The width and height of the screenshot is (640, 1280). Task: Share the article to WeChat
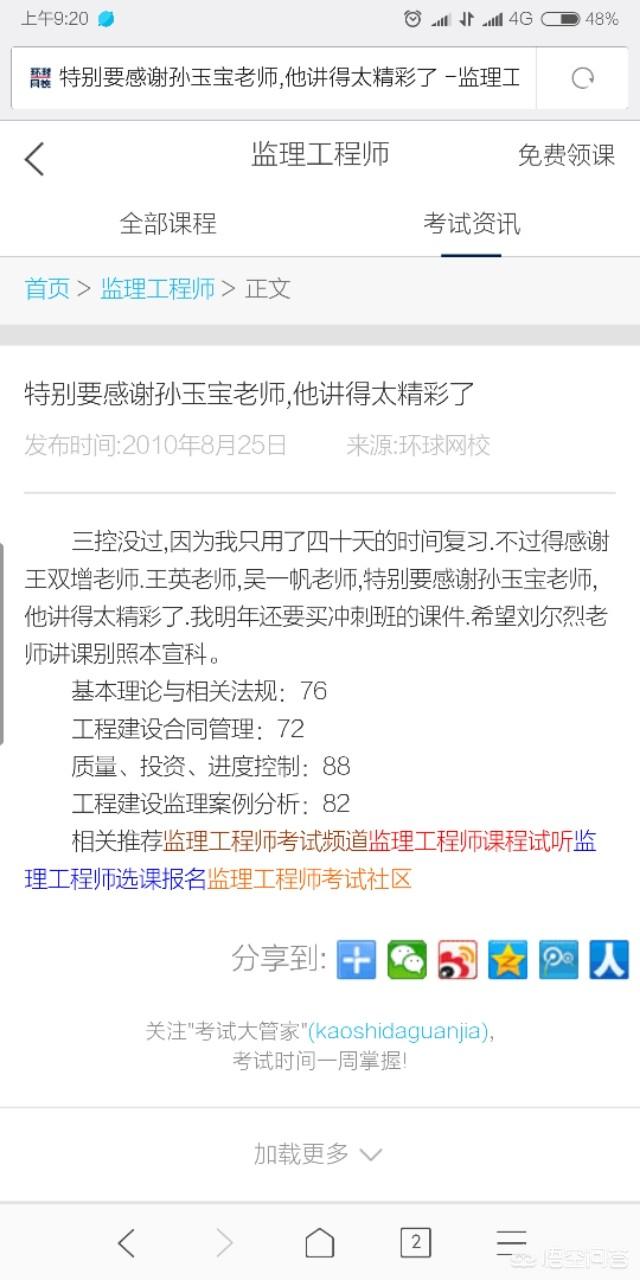(x=407, y=959)
